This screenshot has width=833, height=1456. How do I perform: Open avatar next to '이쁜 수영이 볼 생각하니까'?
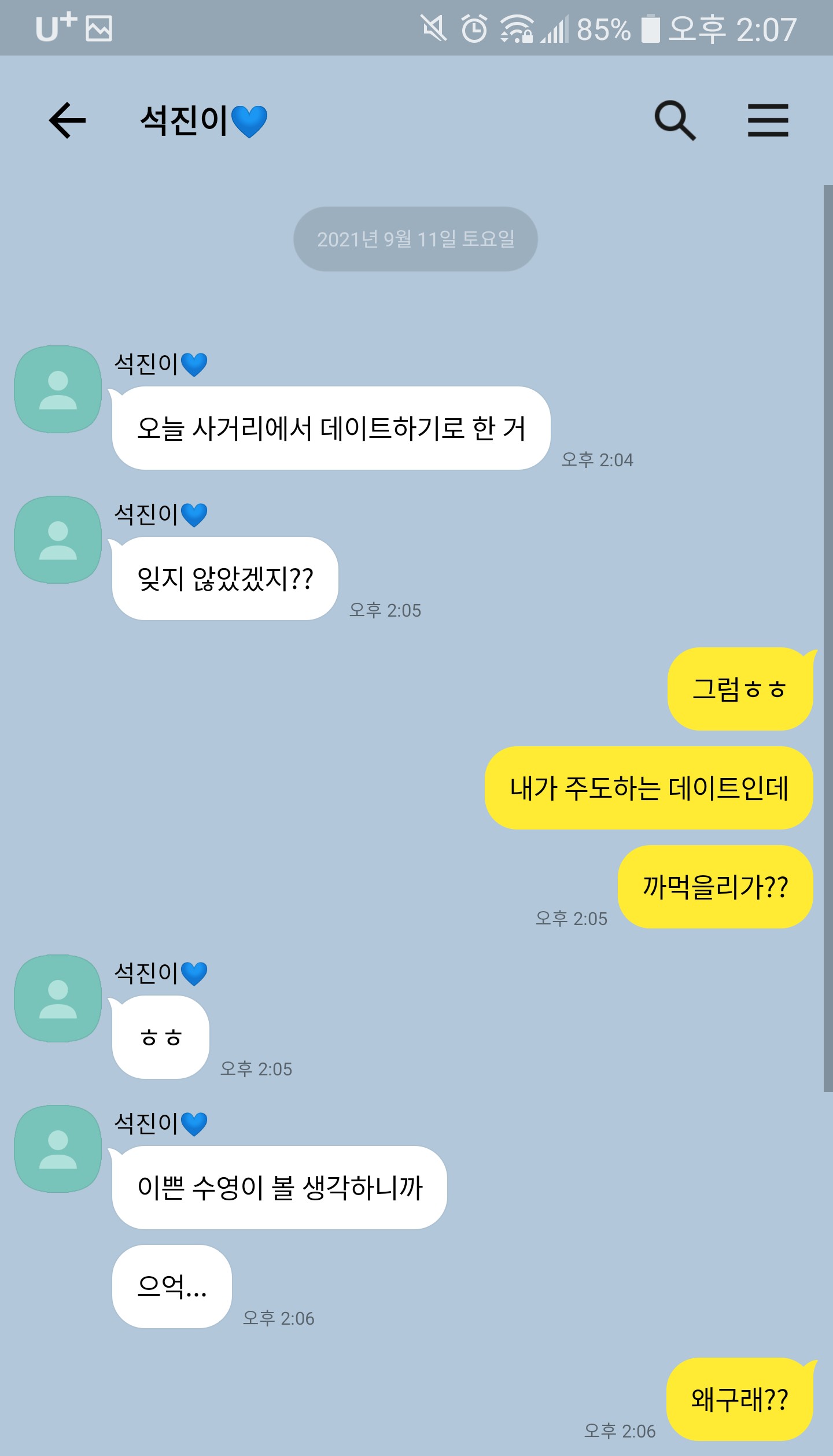tap(58, 1149)
